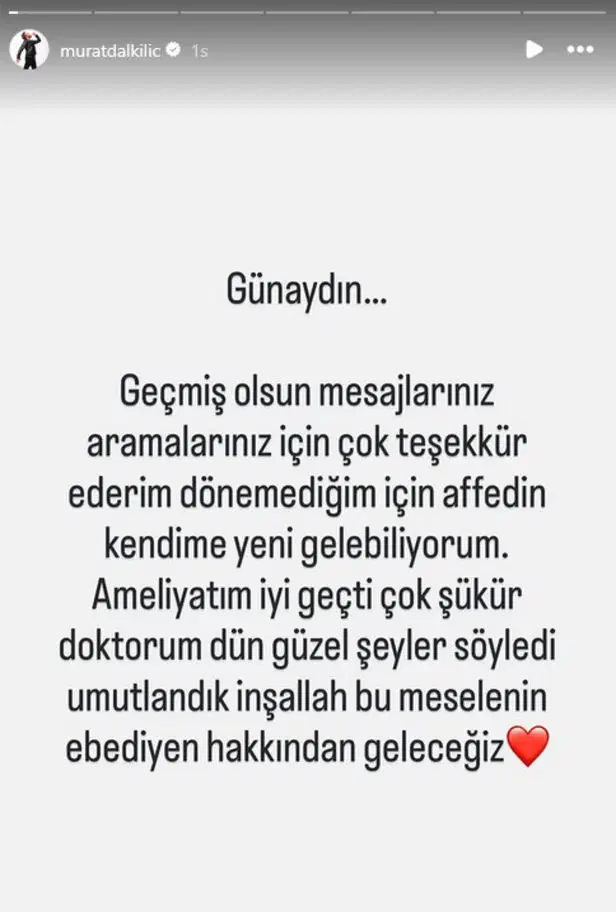The height and width of the screenshot is (912, 616).
Task: Tap the story play button
Action: point(535,48)
